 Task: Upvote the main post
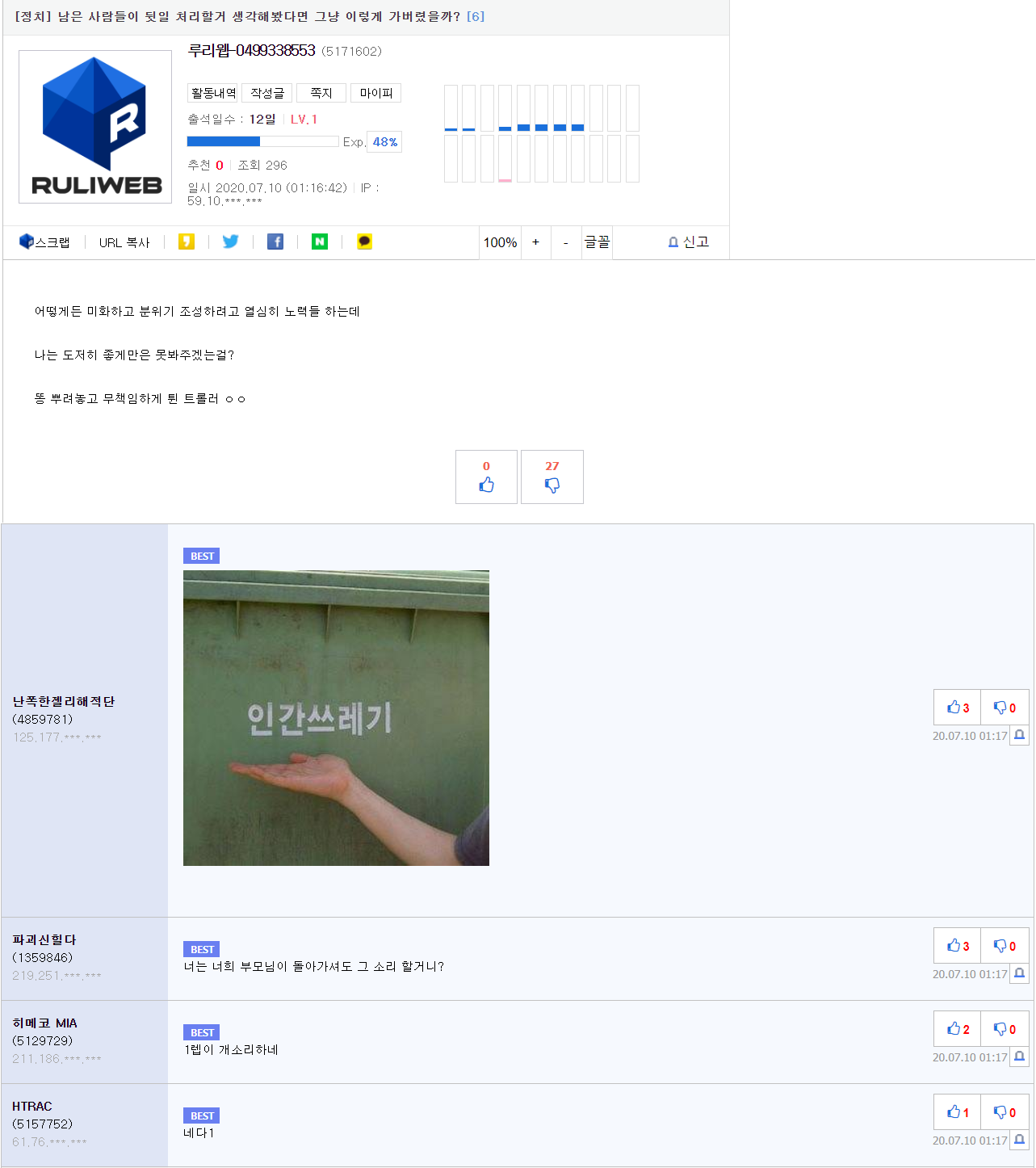click(x=486, y=477)
